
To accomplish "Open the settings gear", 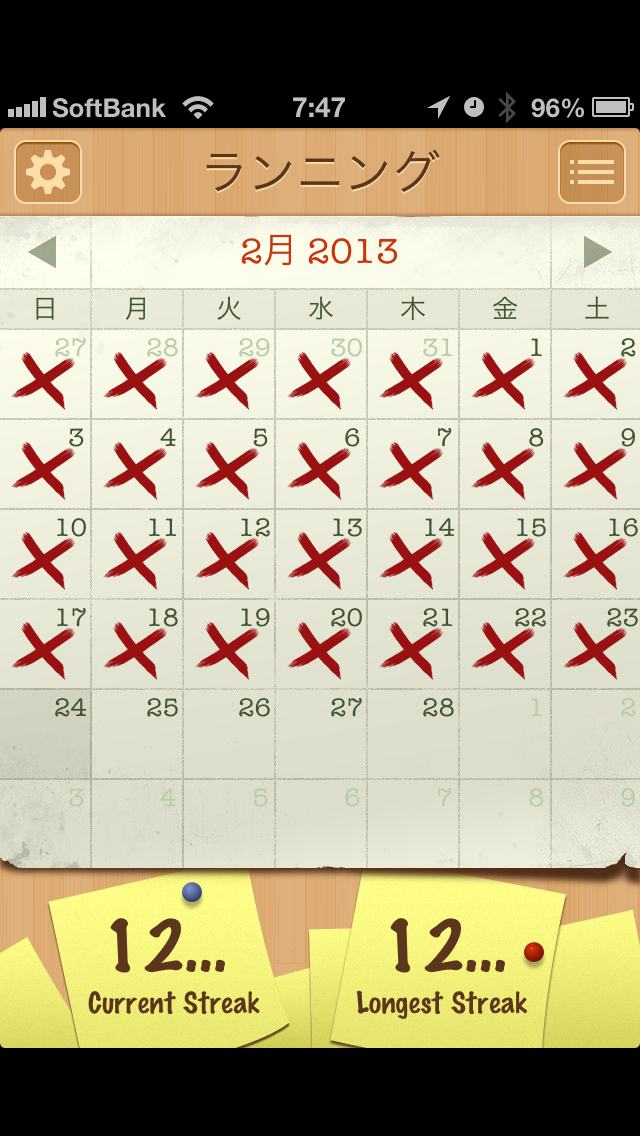I will point(48,172).
